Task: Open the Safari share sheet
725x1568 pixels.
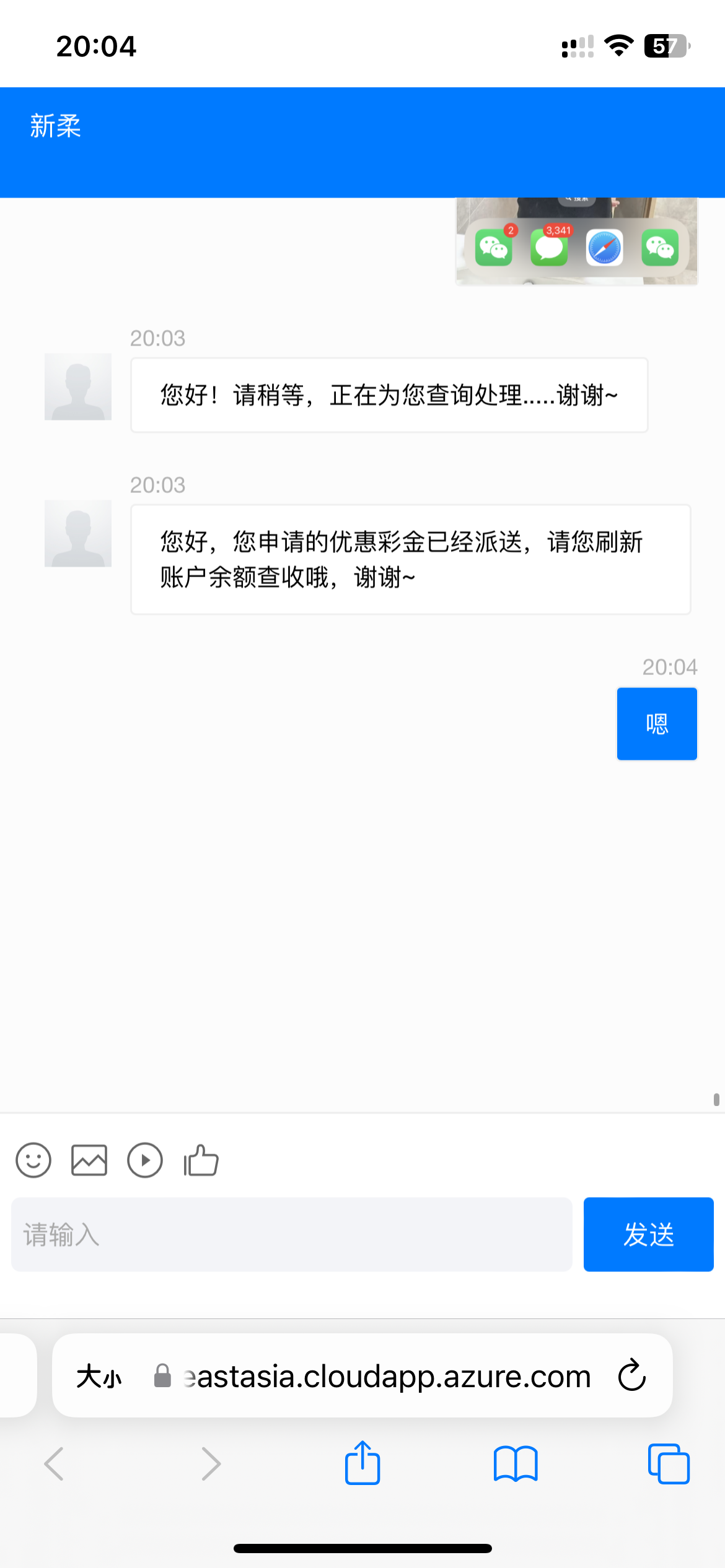Action: tap(362, 1463)
